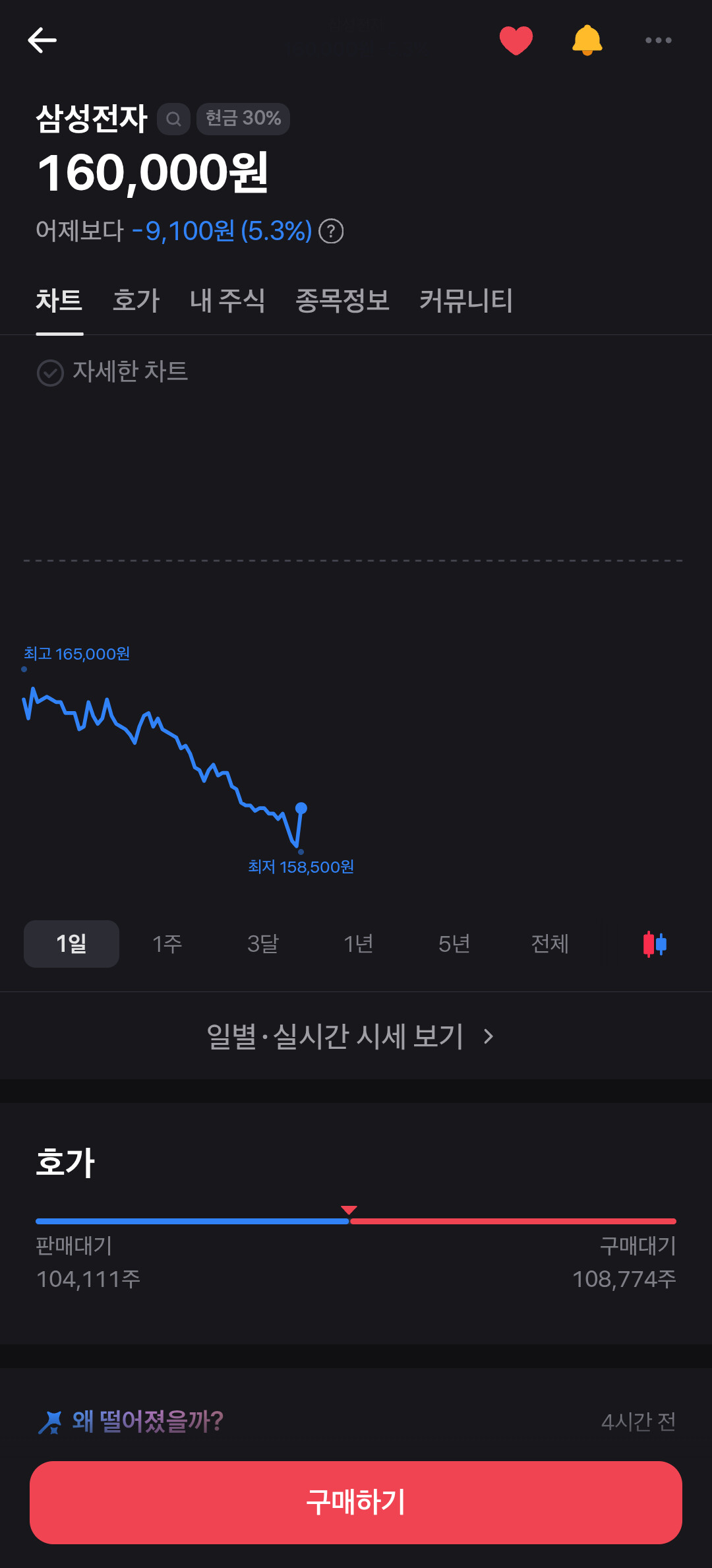Tap the search icon beside 삼성전자
Image resolution: width=712 pixels, height=1568 pixels.
point(173,119)
